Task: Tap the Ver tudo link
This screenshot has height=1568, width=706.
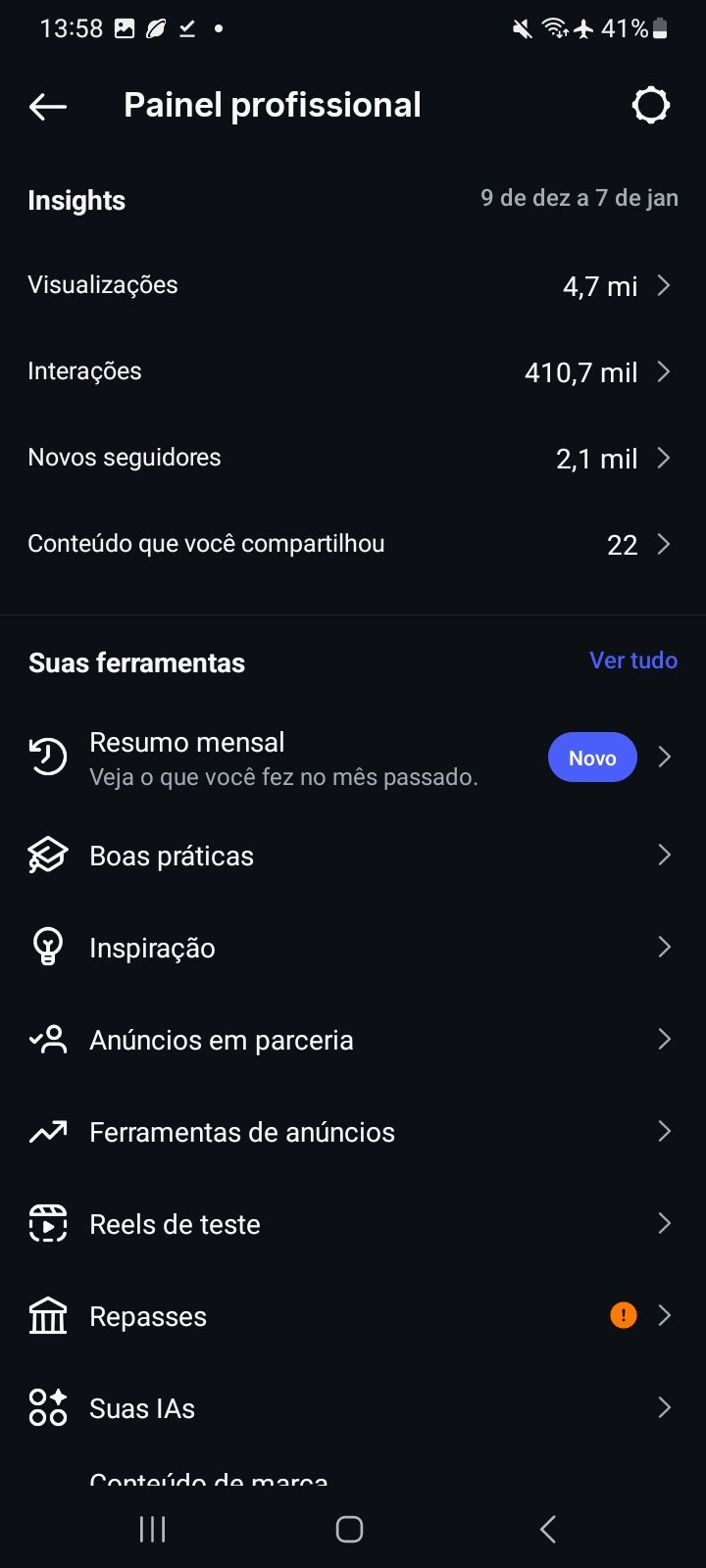Action: click(x=632, y=661)
